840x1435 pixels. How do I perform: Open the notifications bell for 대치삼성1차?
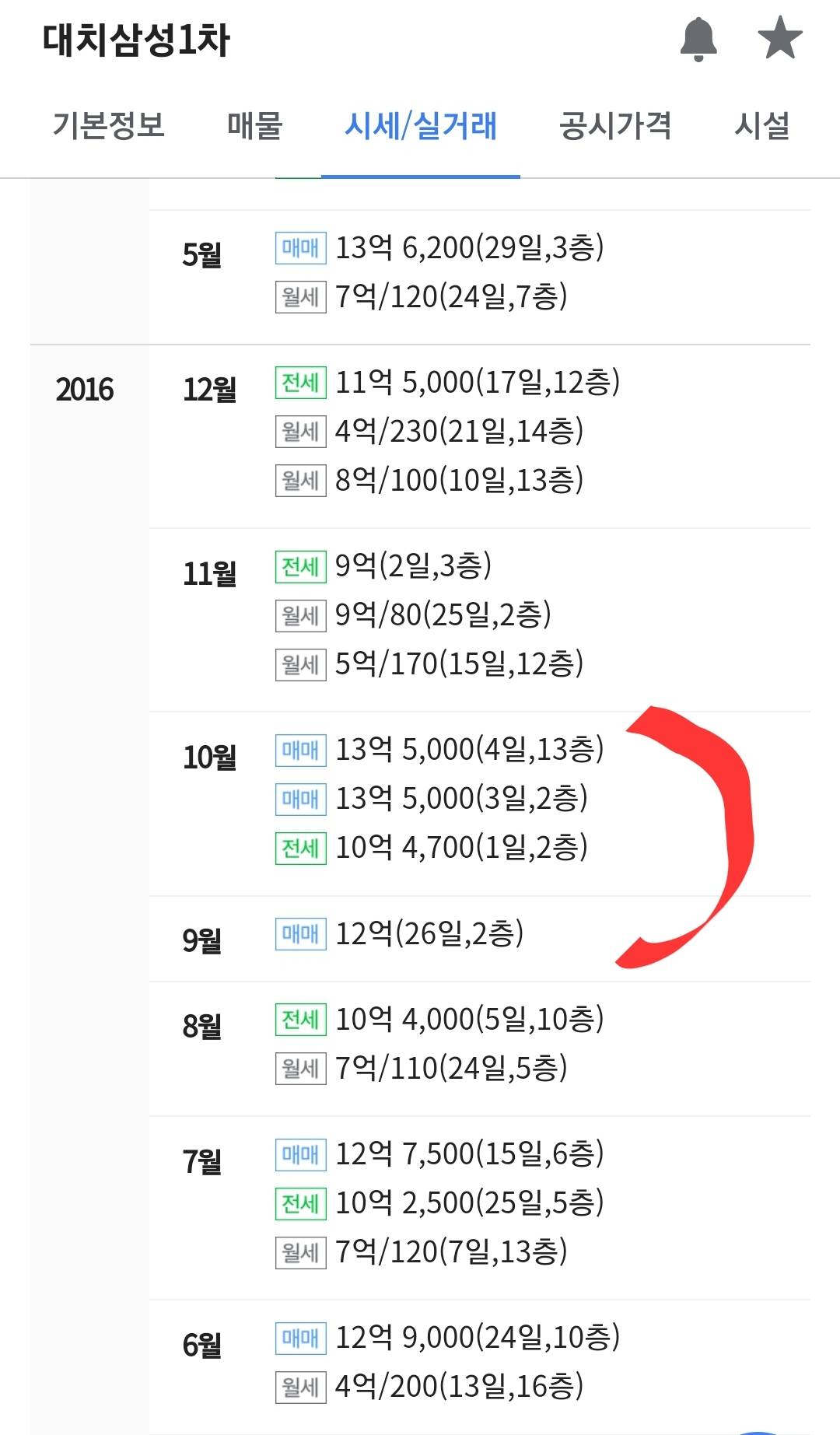[x=698, y=39]
